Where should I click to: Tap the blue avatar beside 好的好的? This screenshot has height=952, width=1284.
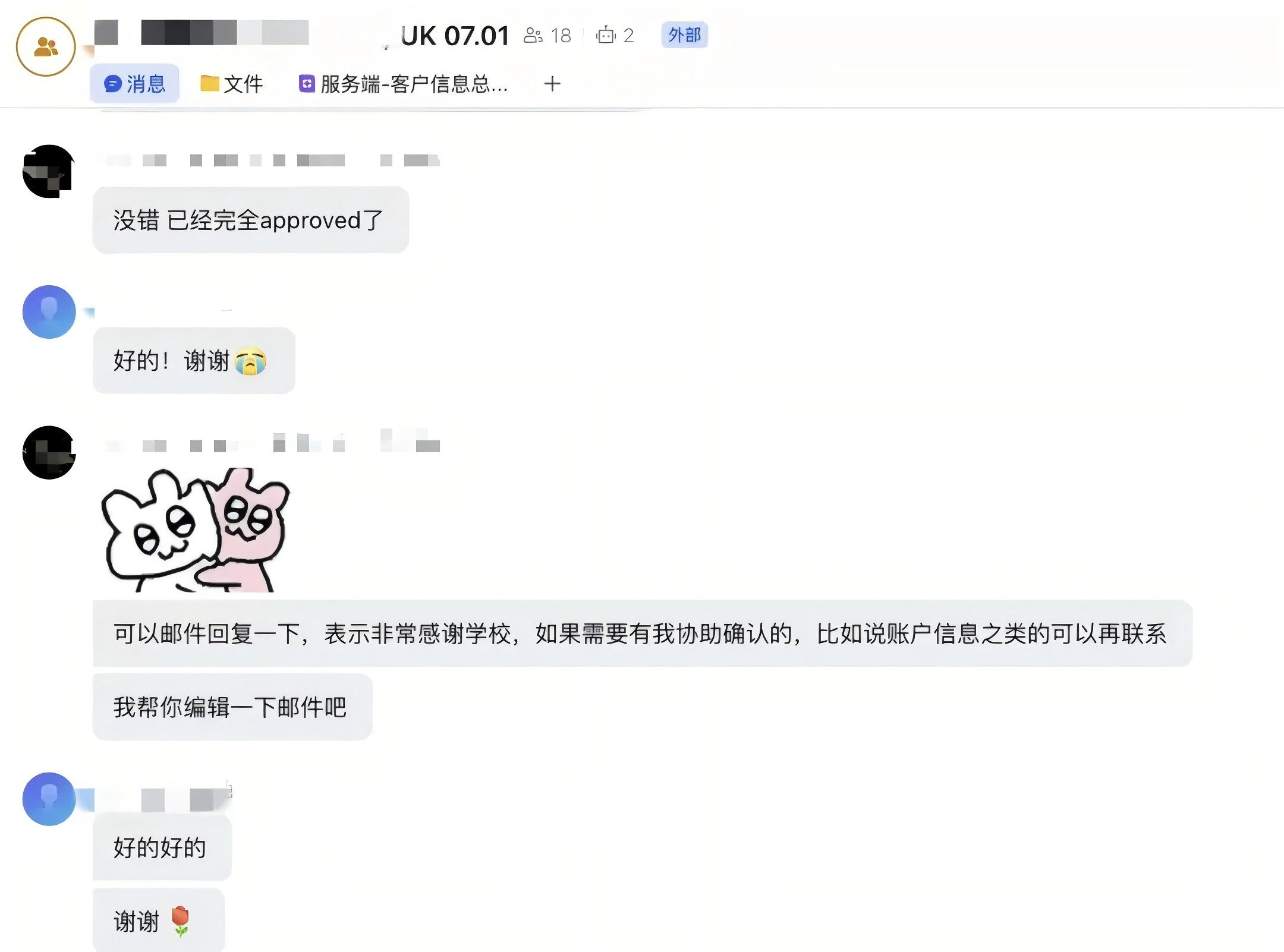[x=49, y=799]
